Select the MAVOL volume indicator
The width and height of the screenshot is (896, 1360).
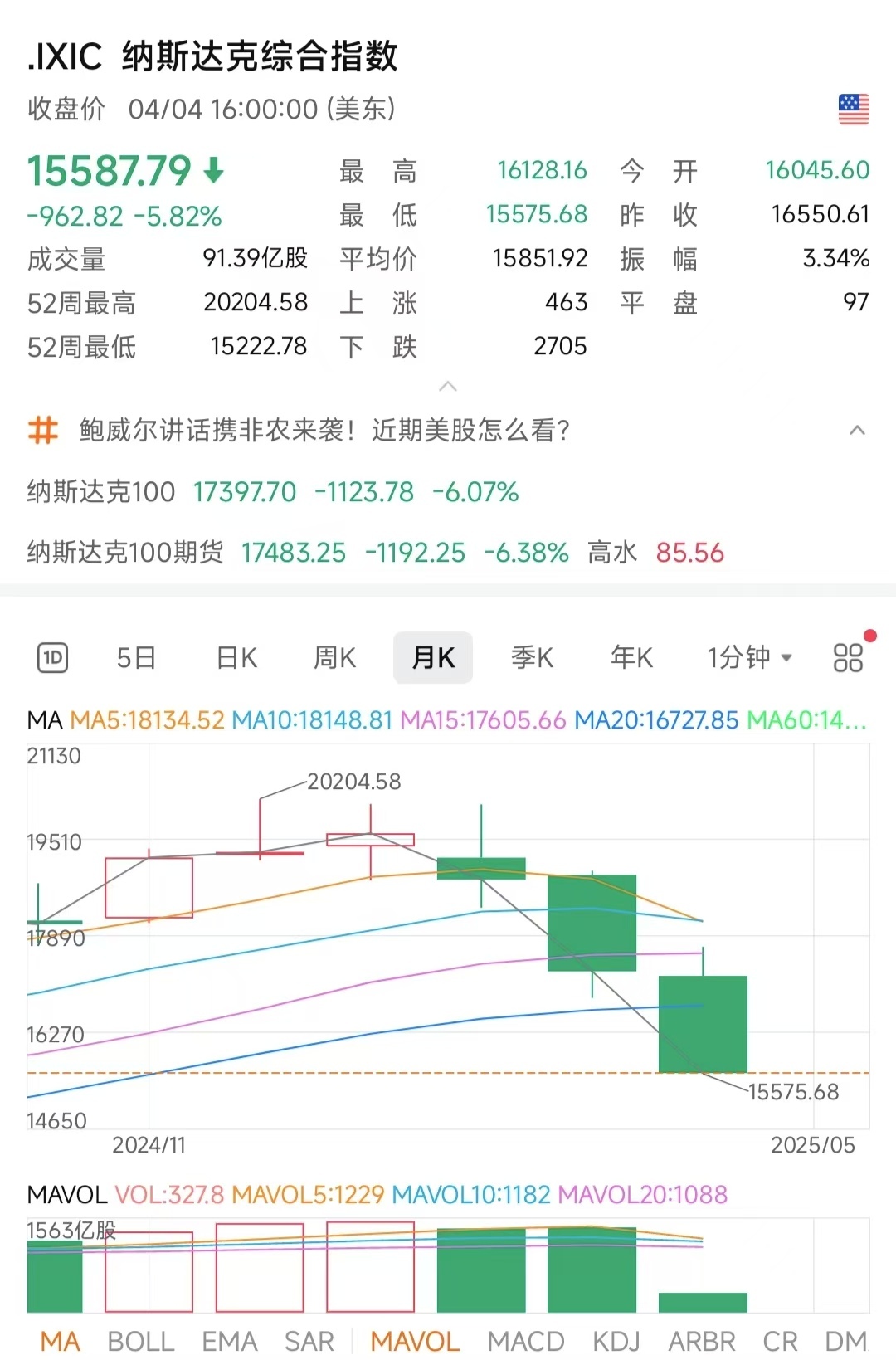click(x=415, y=1341)
